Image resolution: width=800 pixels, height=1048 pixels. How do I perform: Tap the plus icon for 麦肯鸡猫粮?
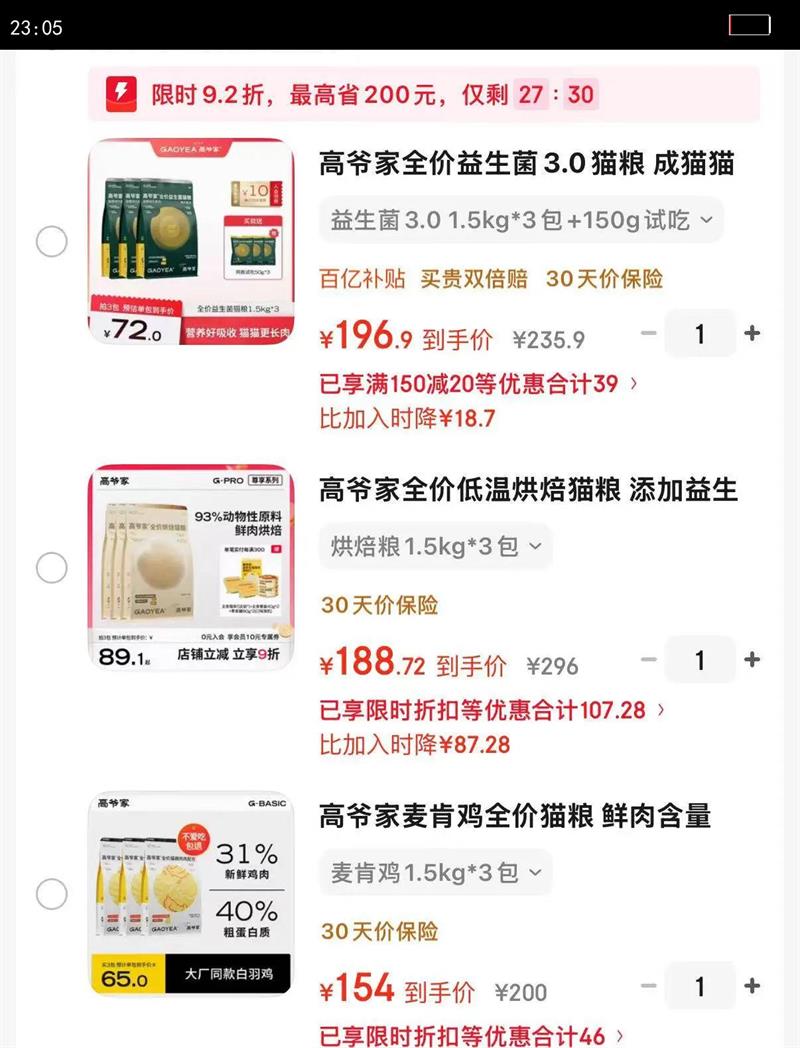[751, 986]
